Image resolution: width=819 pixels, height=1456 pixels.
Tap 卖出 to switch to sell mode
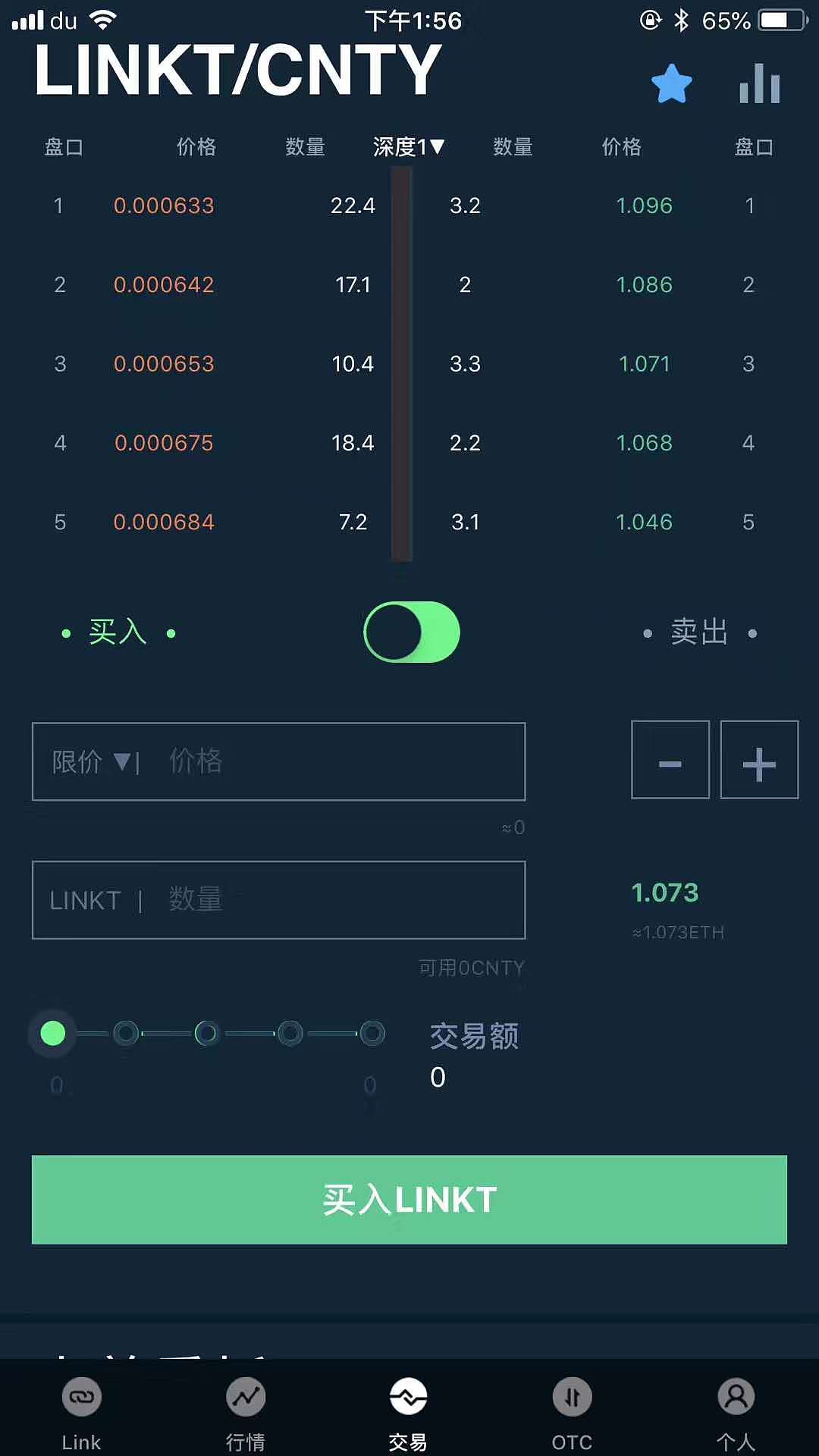[x=698, y=632]
